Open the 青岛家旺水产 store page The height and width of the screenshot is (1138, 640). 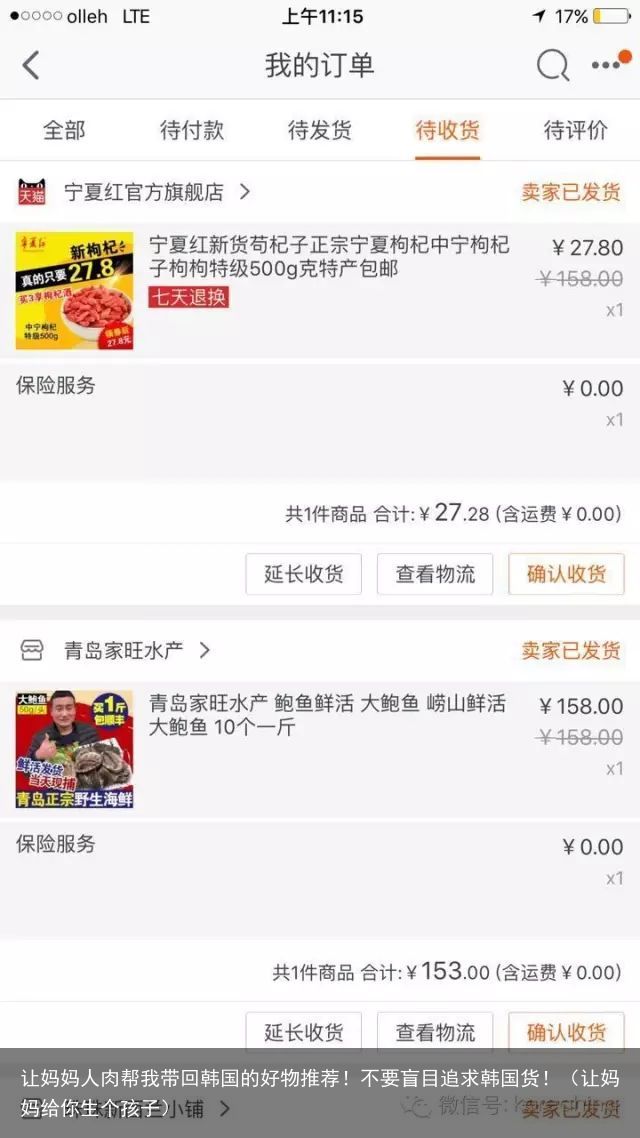click(125, 650)
